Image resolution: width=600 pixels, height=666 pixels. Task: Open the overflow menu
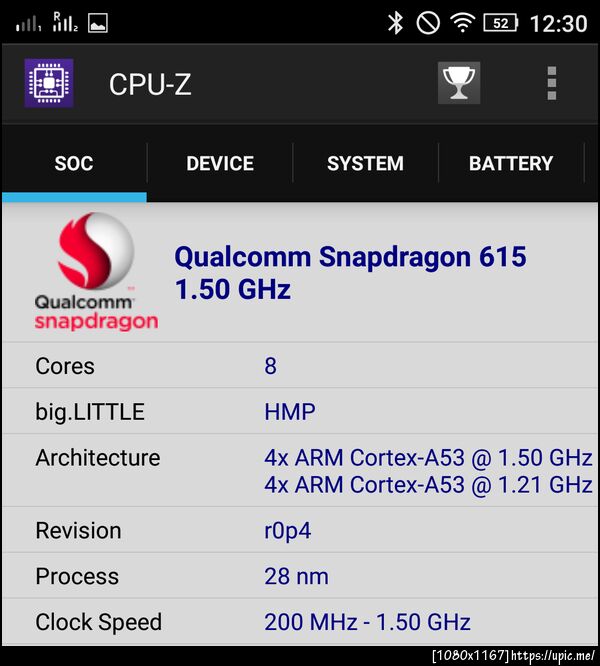click(551, 84)
